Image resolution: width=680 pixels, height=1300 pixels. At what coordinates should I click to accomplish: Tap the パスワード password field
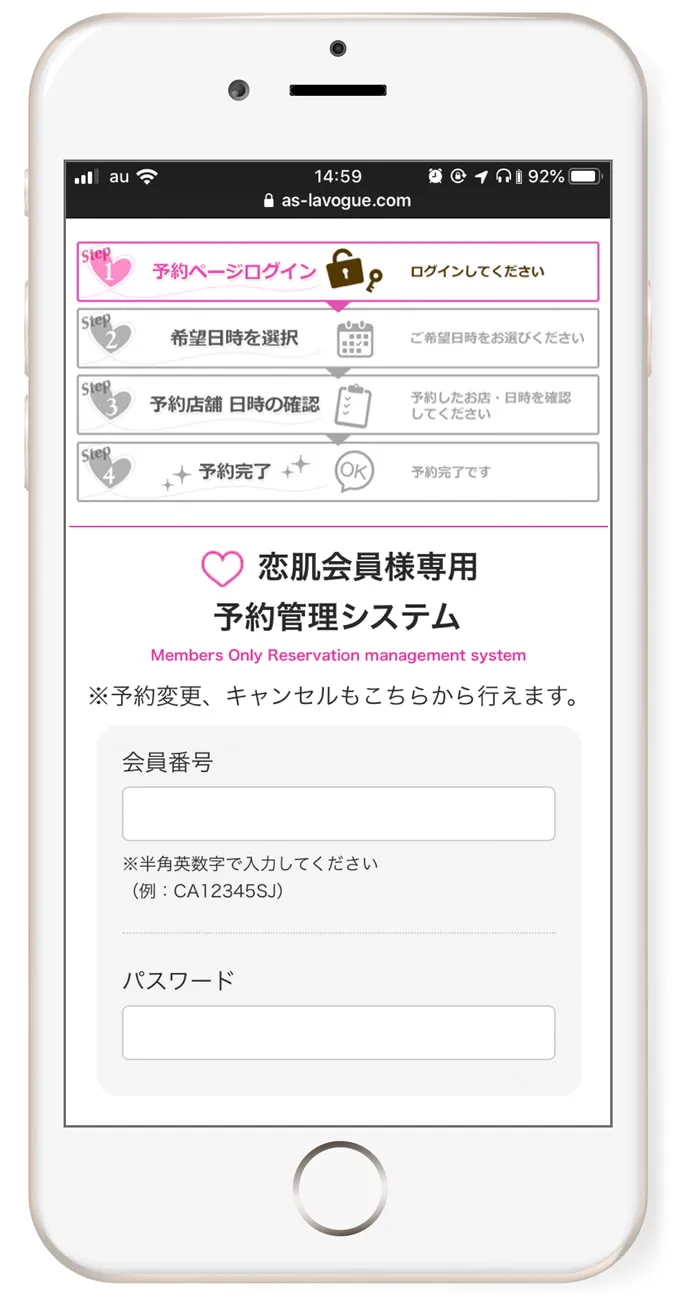click(338, 1032)
